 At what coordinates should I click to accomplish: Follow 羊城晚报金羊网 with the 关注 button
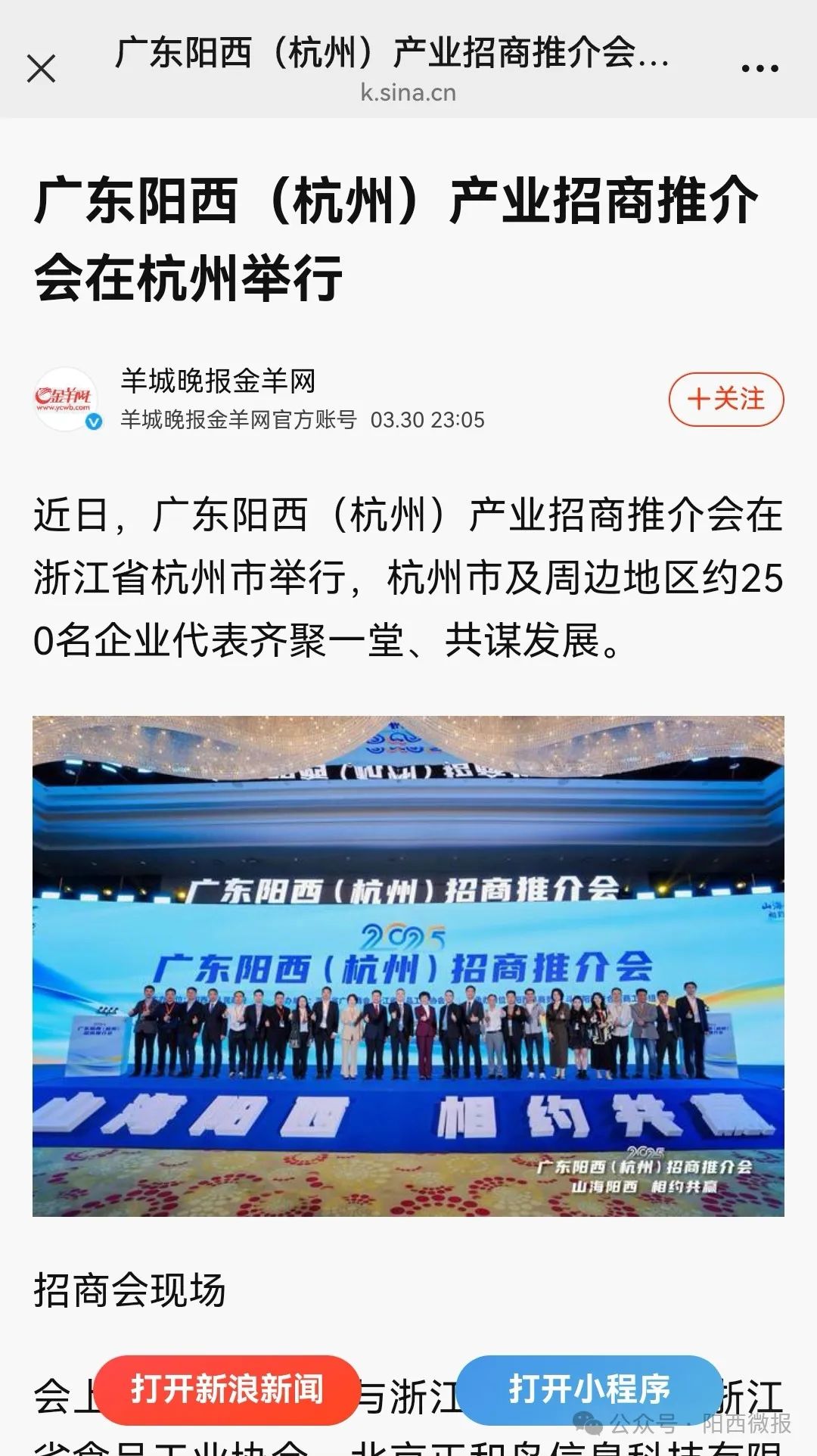click(x=725, y=399)
